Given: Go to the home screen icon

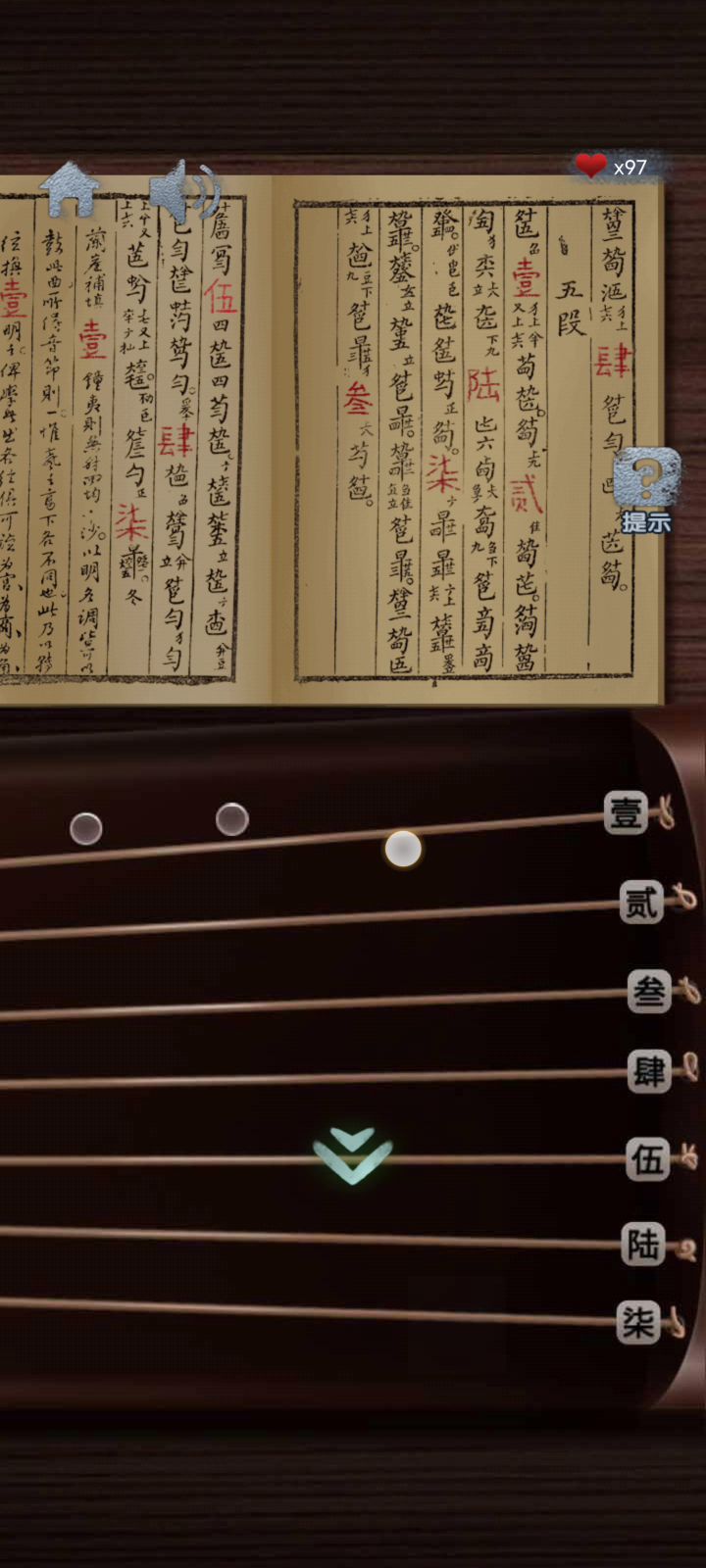Looking at the screenshot, I should click(70, 189).
